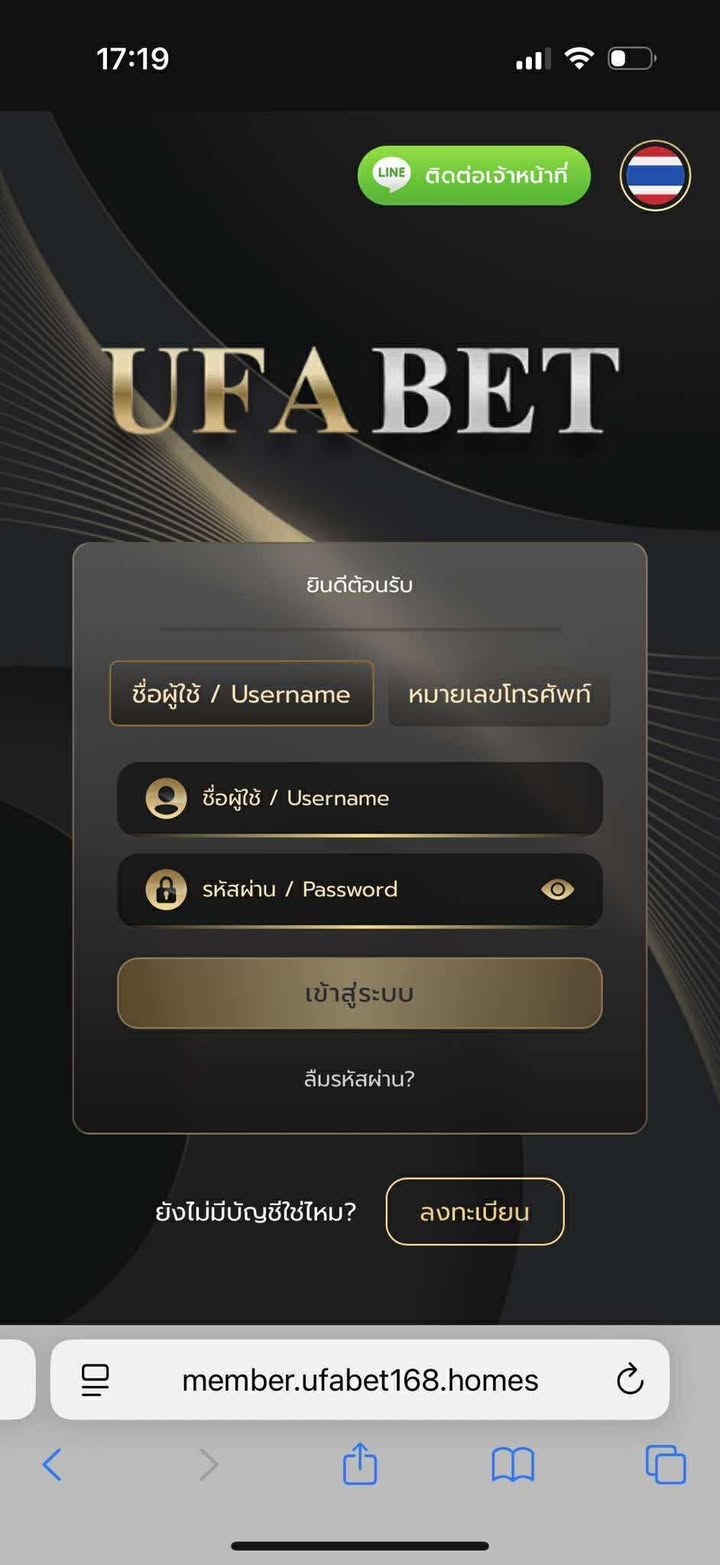Toggle password visibility eye icon
Viewport: 720px width, 1565px height.
[557, 889]
